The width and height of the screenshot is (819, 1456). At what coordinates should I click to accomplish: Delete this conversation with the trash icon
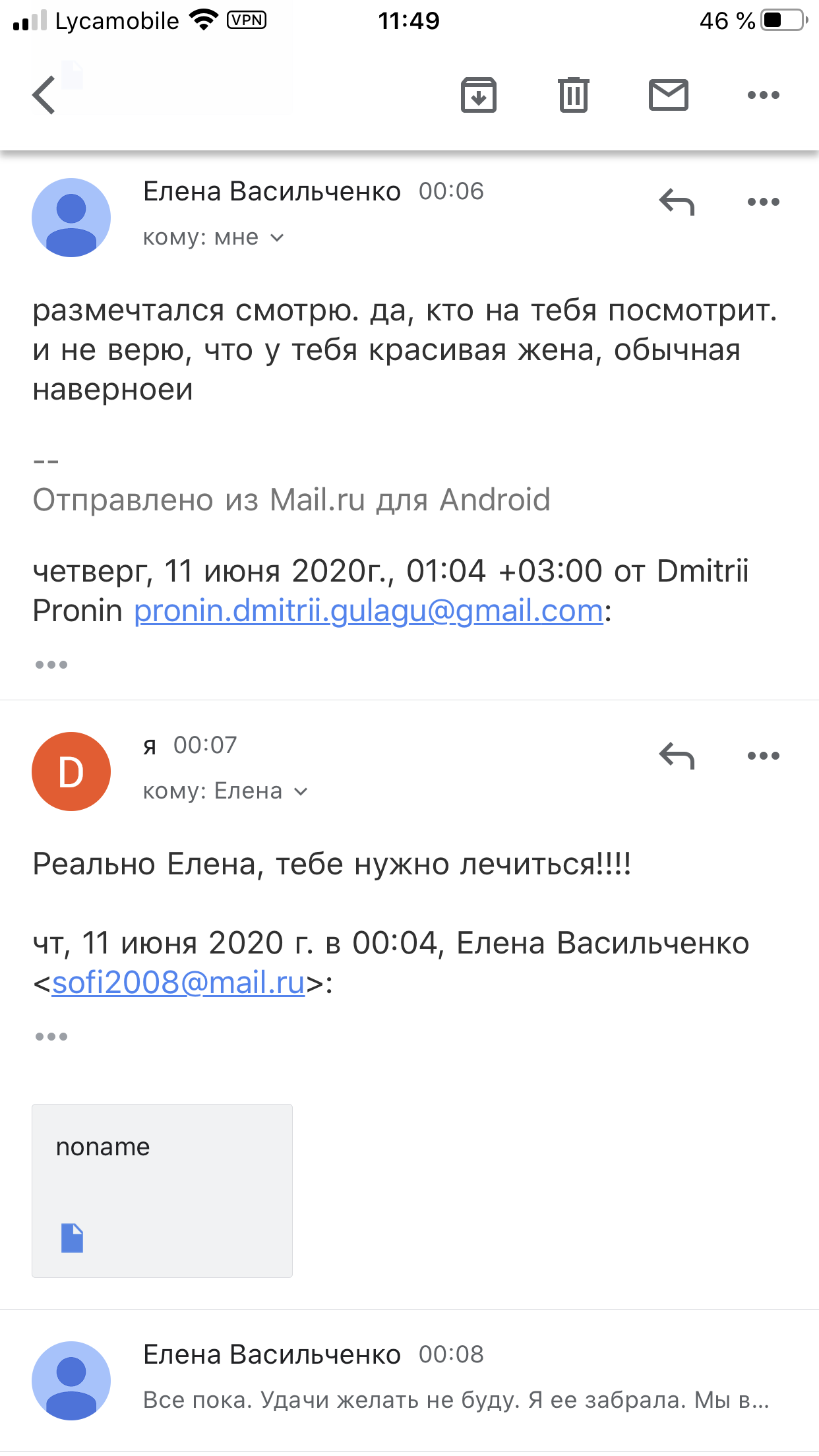(573, 95)
